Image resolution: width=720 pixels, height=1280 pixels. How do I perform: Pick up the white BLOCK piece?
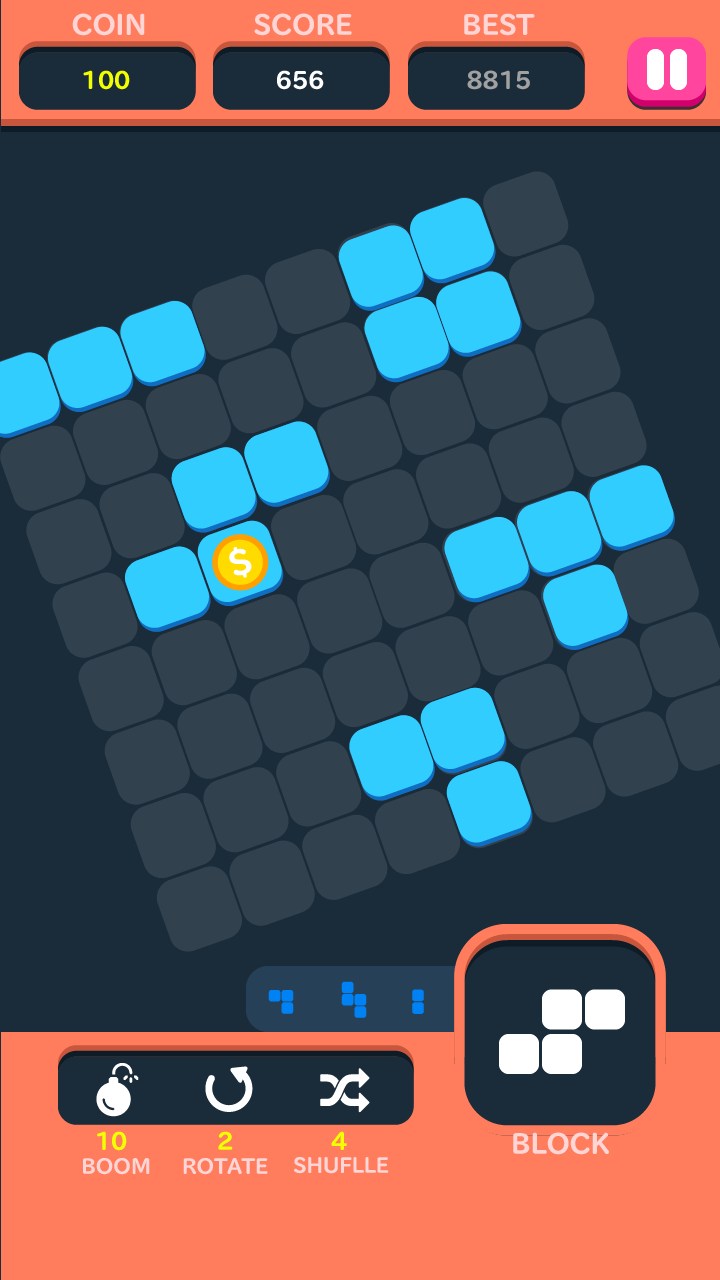pos(560,1030)
